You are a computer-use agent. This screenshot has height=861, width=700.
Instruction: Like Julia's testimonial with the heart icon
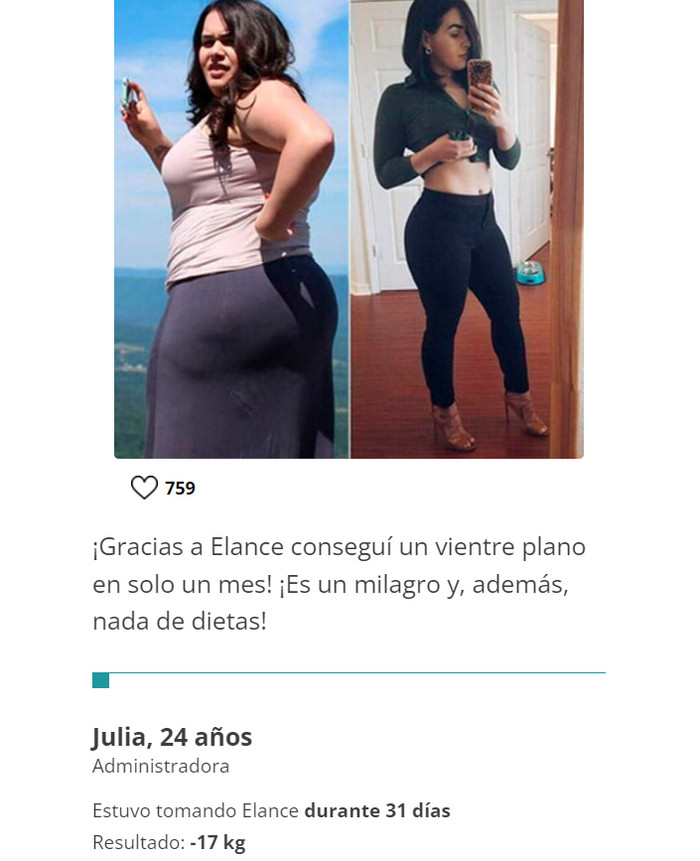(145, 488)
